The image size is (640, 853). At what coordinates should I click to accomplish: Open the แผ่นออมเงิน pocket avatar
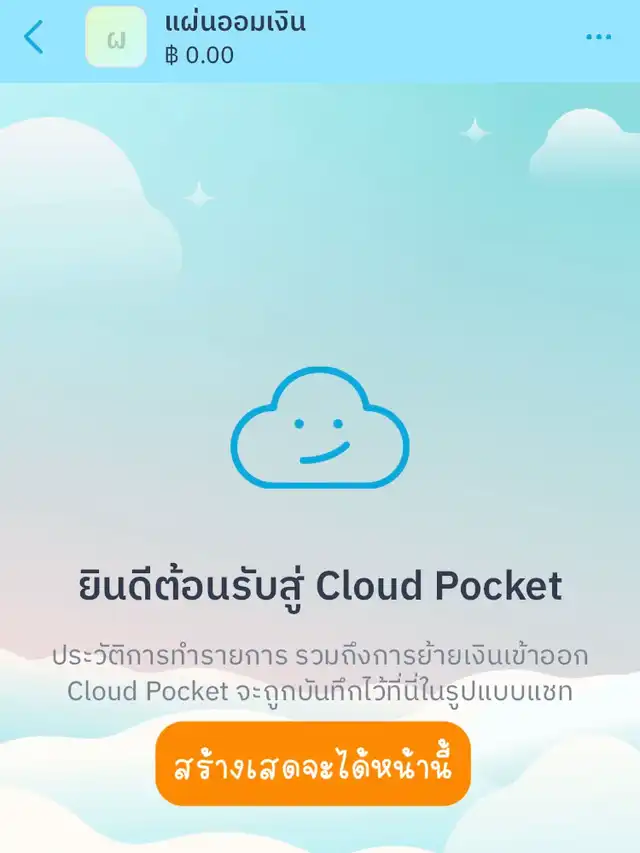coord(116,38)
